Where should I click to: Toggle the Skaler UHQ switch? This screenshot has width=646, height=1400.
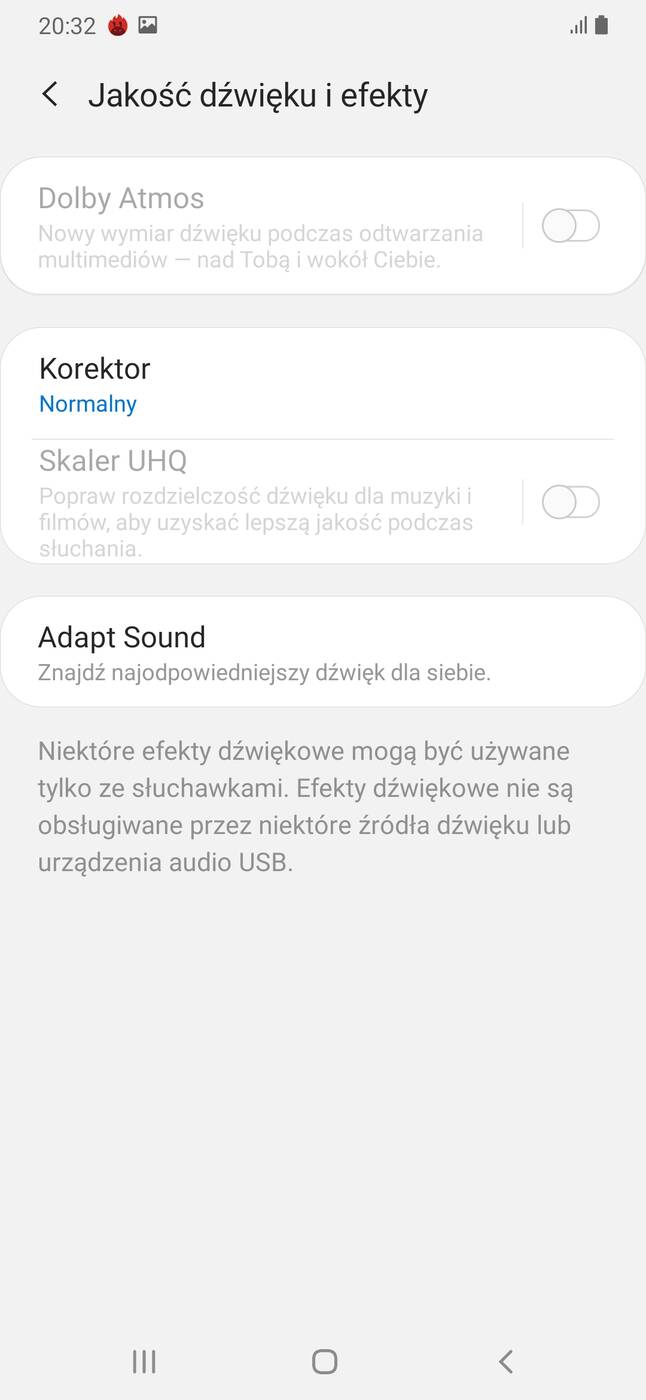570,502
